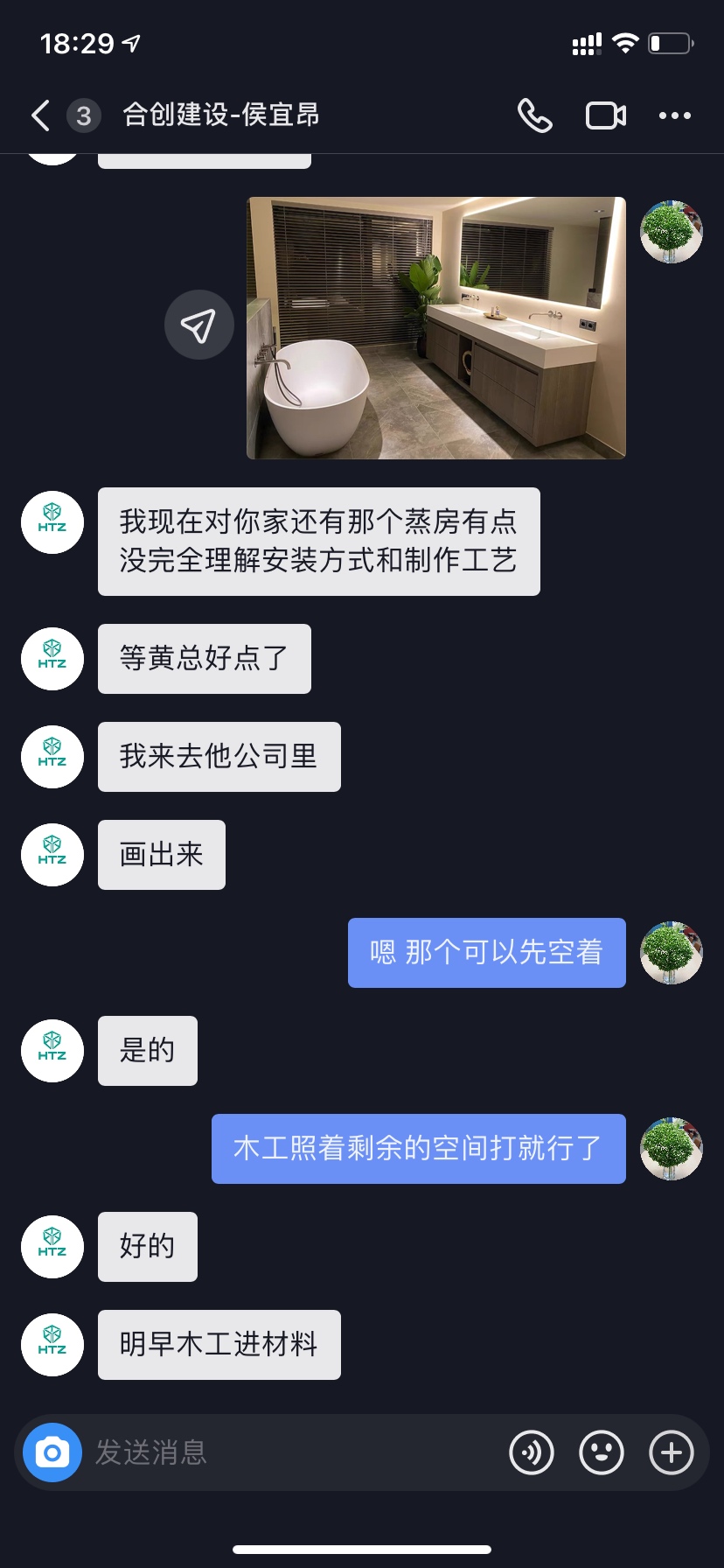Tap the 发送消息 message field

point(289,1452)
